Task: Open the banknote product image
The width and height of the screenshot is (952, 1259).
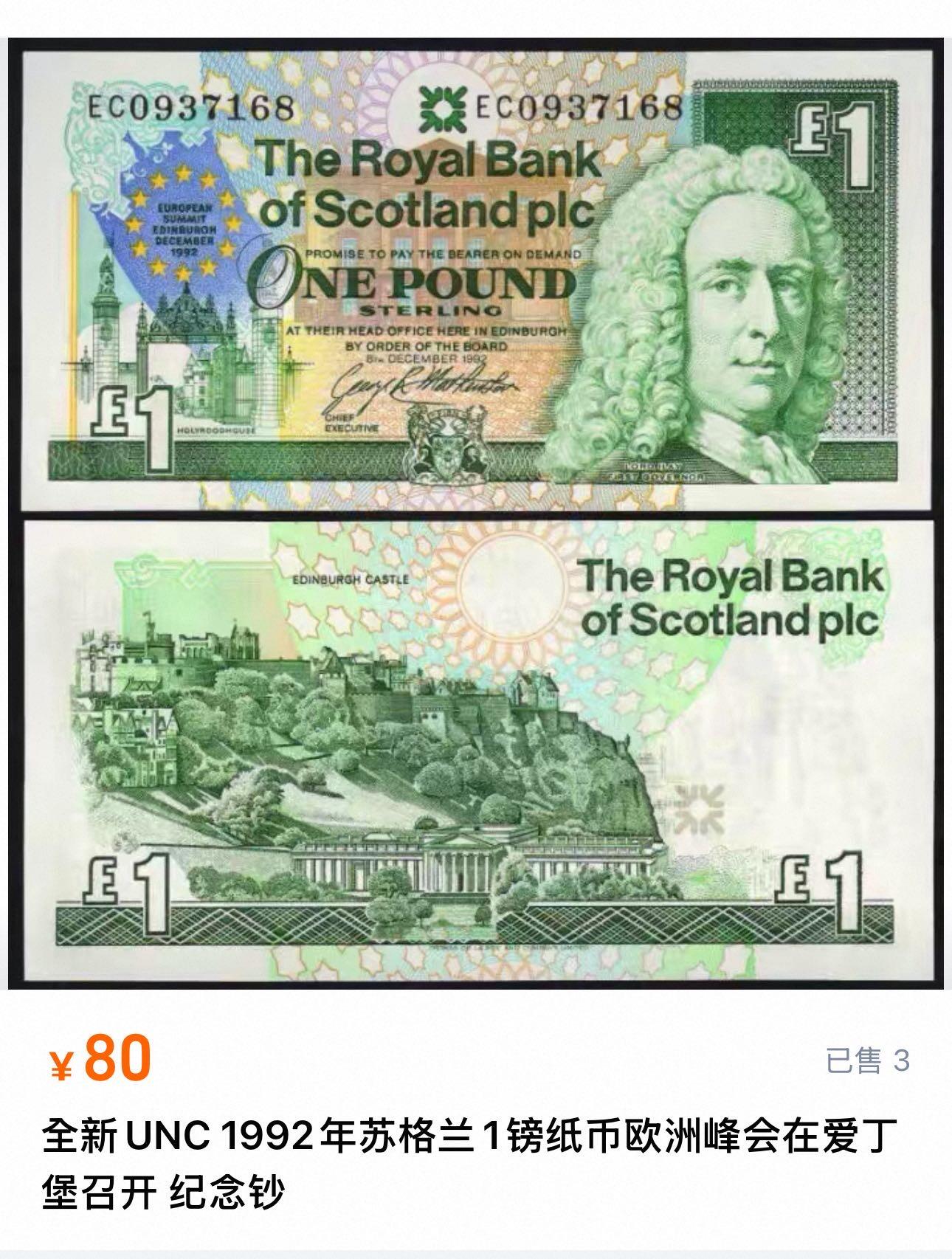Action: pos(476,513)
